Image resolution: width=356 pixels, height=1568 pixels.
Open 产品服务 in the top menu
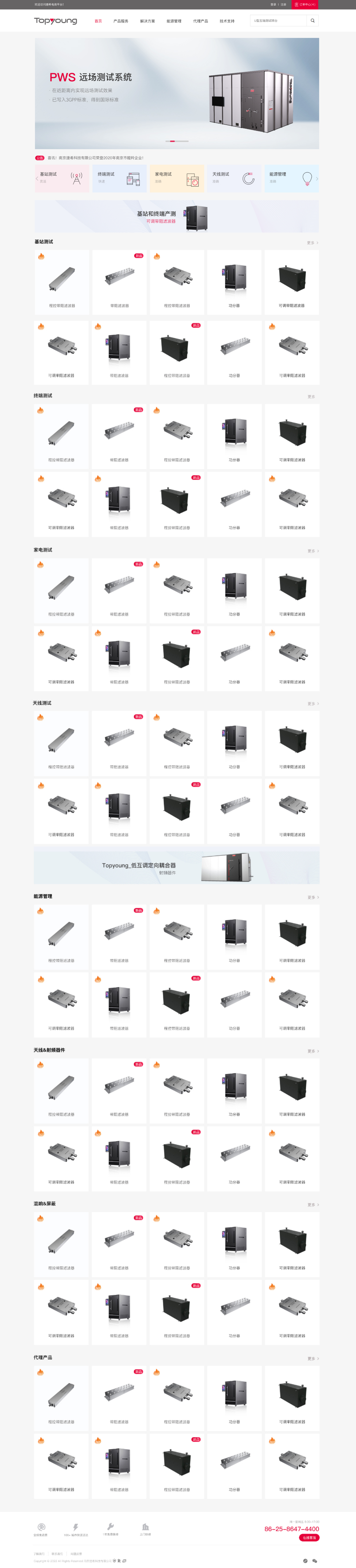tap(120, 21)
